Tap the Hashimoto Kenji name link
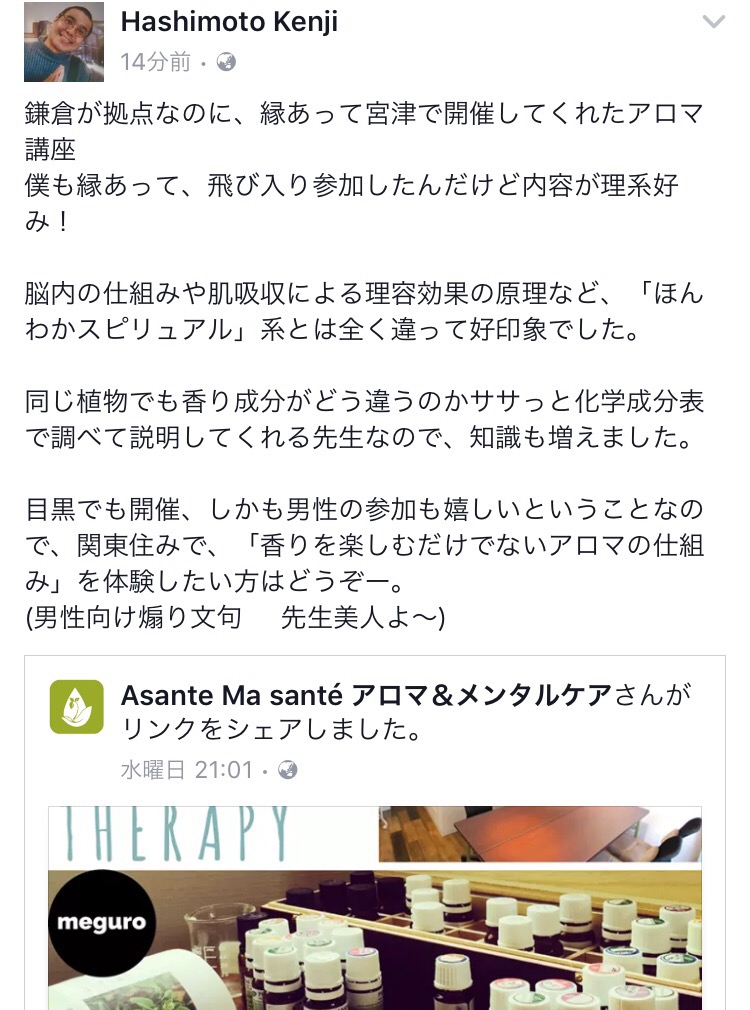The image size is (750, 1010). (229, 23)
